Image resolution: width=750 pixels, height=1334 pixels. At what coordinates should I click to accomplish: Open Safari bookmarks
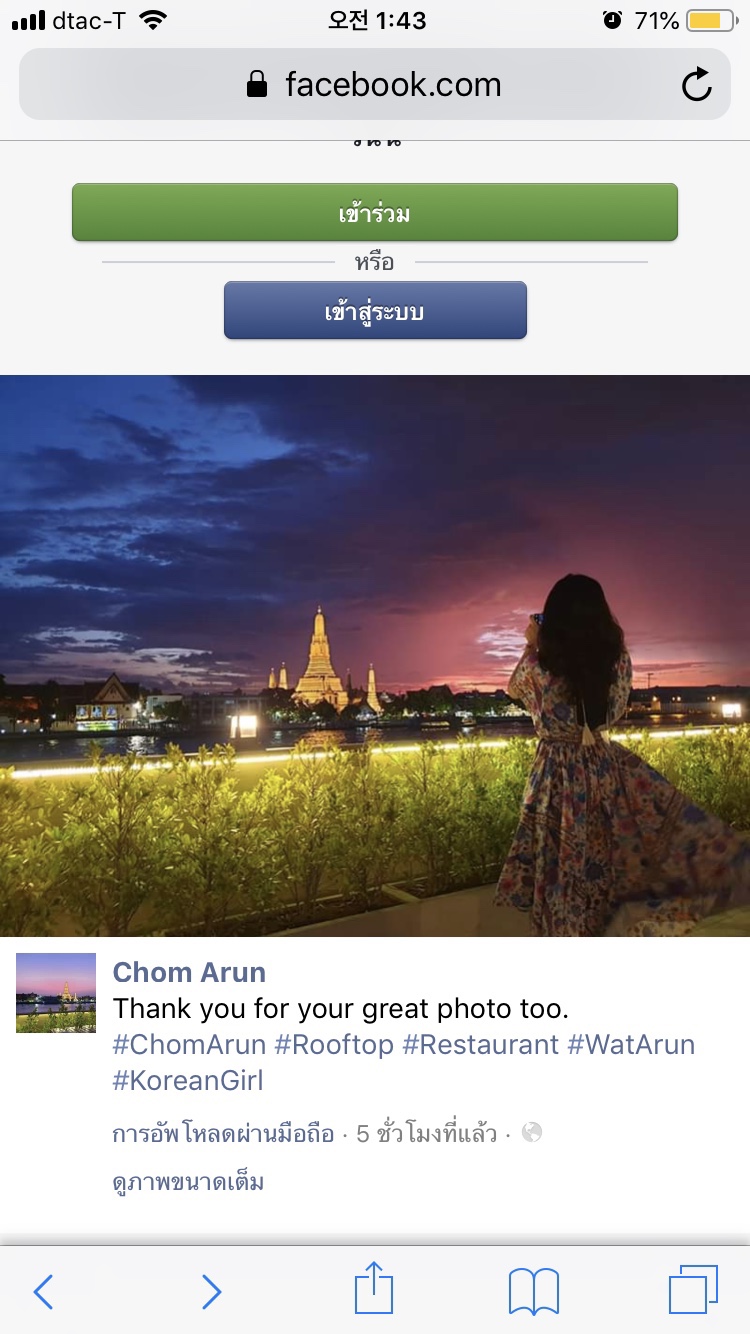pos(533,1291)
